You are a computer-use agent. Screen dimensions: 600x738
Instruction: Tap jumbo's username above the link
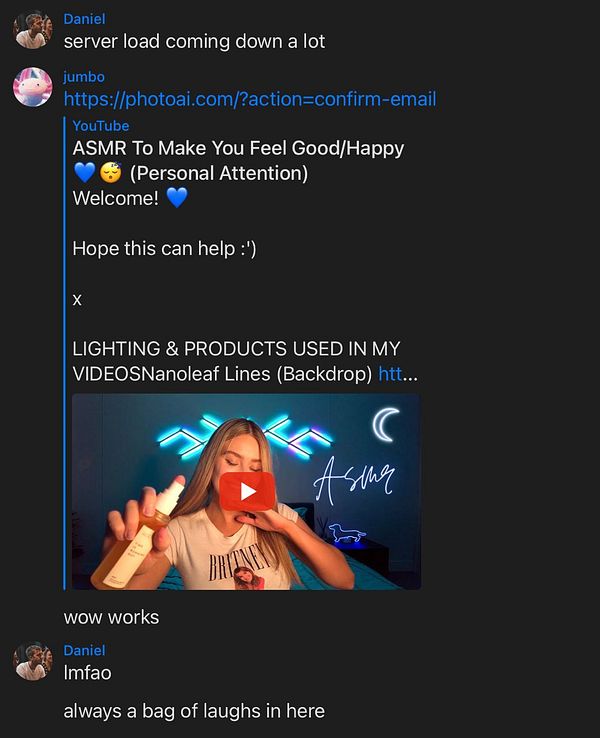click(83, 77)
